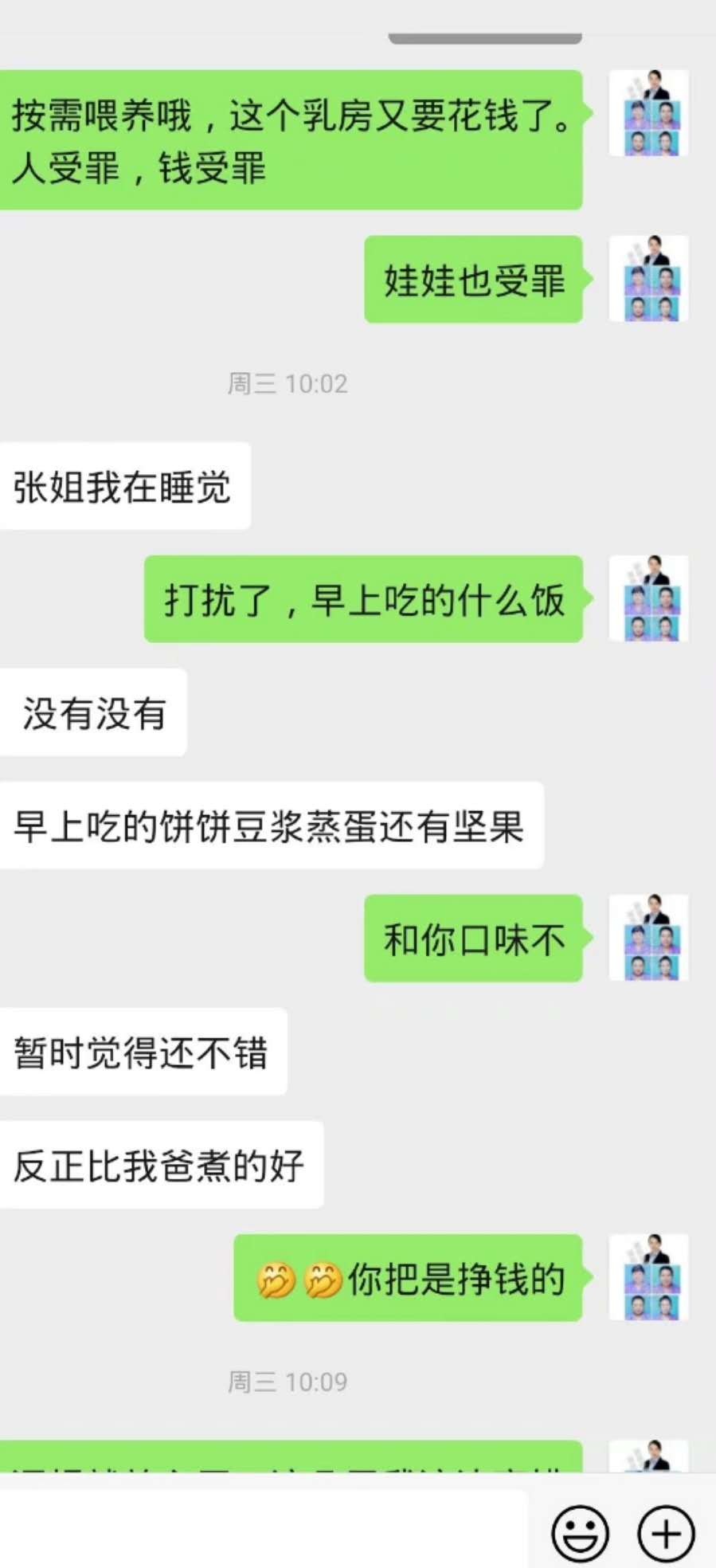
Task: Tap avatar next to 打扰了 message
Action: (x=649, y=598)
